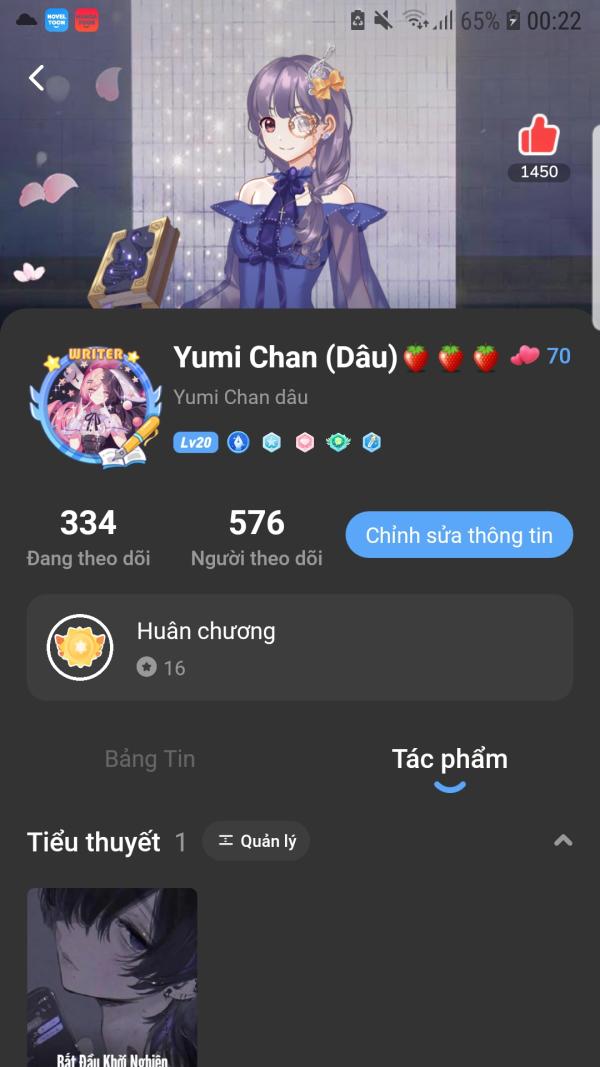Image resolution: width=600 pixels, height=1067 pixels.
Task: View the 576 Người theo dõi list
Action: tap(256, 537)
